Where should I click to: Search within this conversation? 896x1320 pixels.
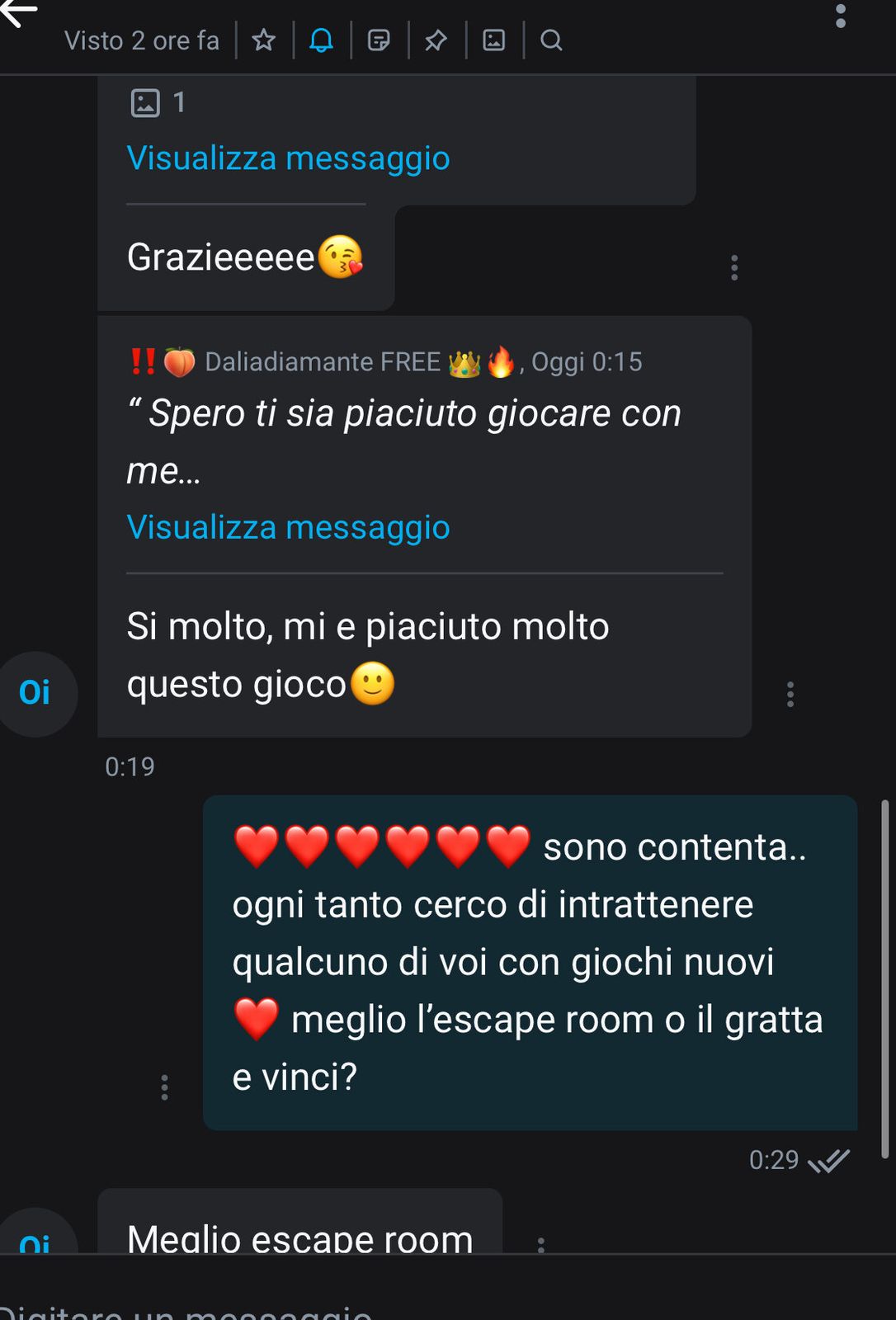pyautogui.click(x=551, y=40)
